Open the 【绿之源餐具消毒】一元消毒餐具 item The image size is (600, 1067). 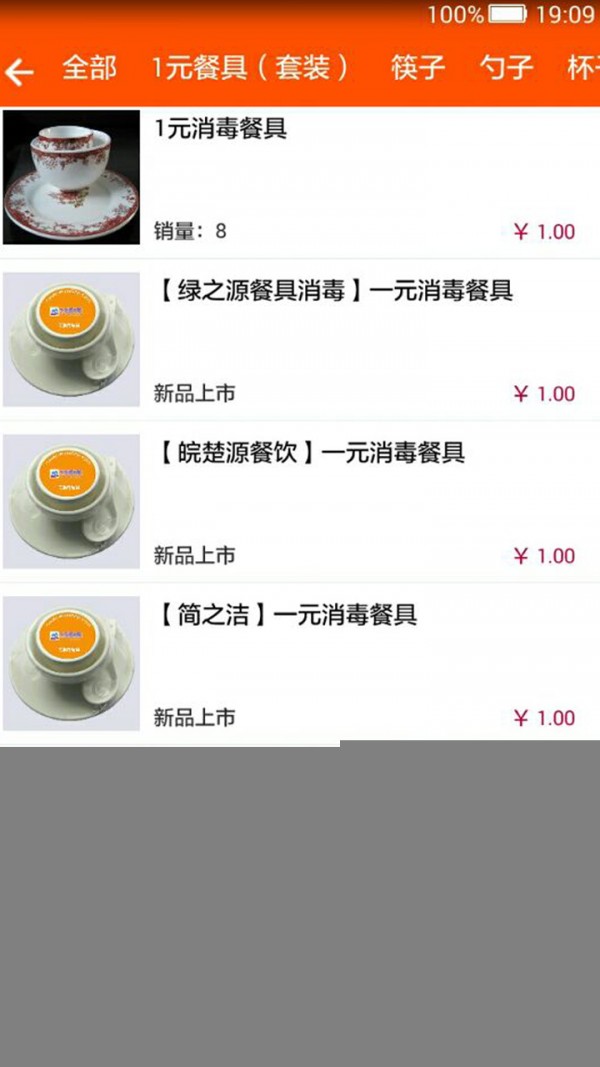pos(300,340)
